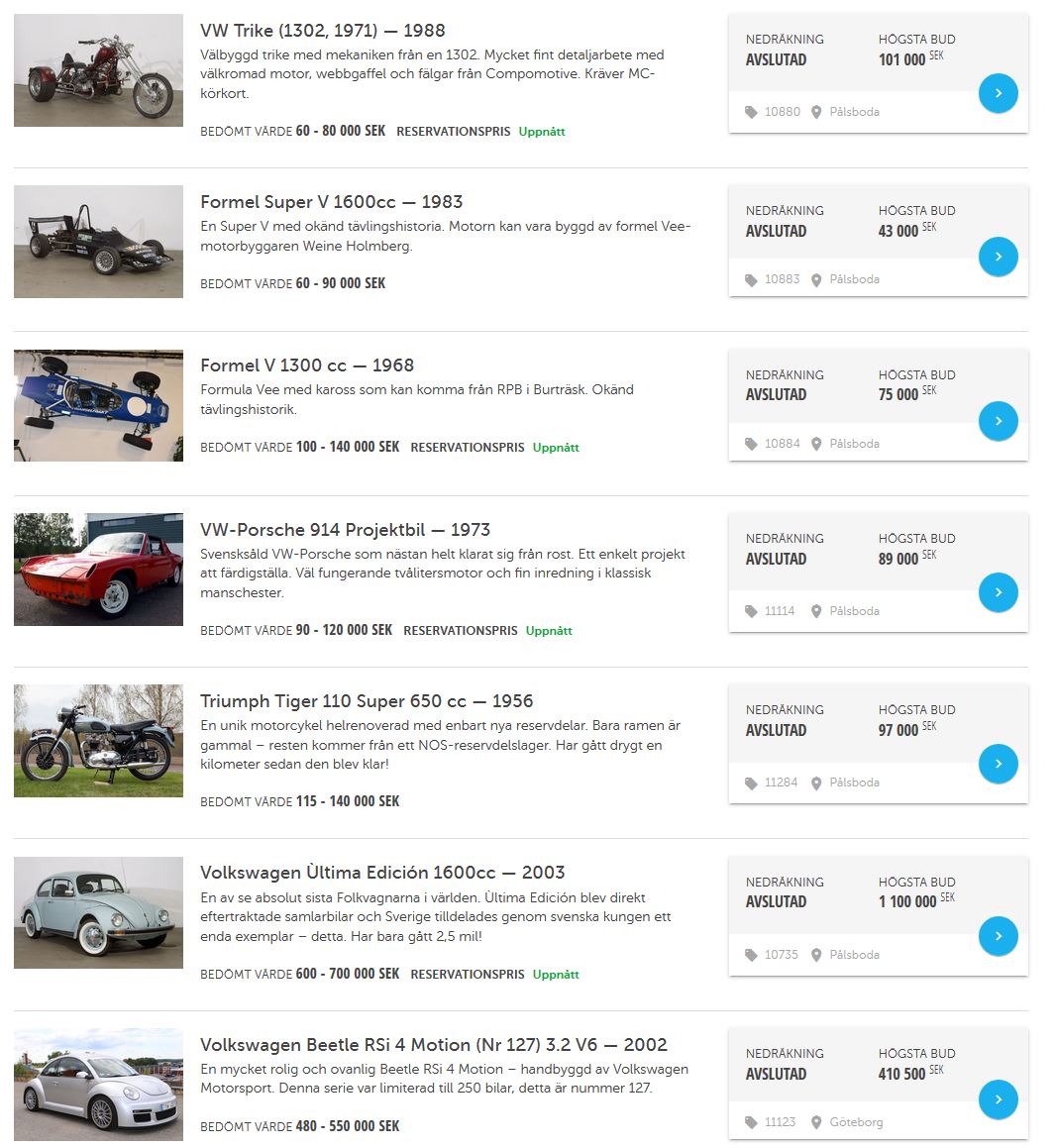The image size is (1054, 1148).
Task: Open Volkswagen Ültima Edición arrow button
Action: 998,936
